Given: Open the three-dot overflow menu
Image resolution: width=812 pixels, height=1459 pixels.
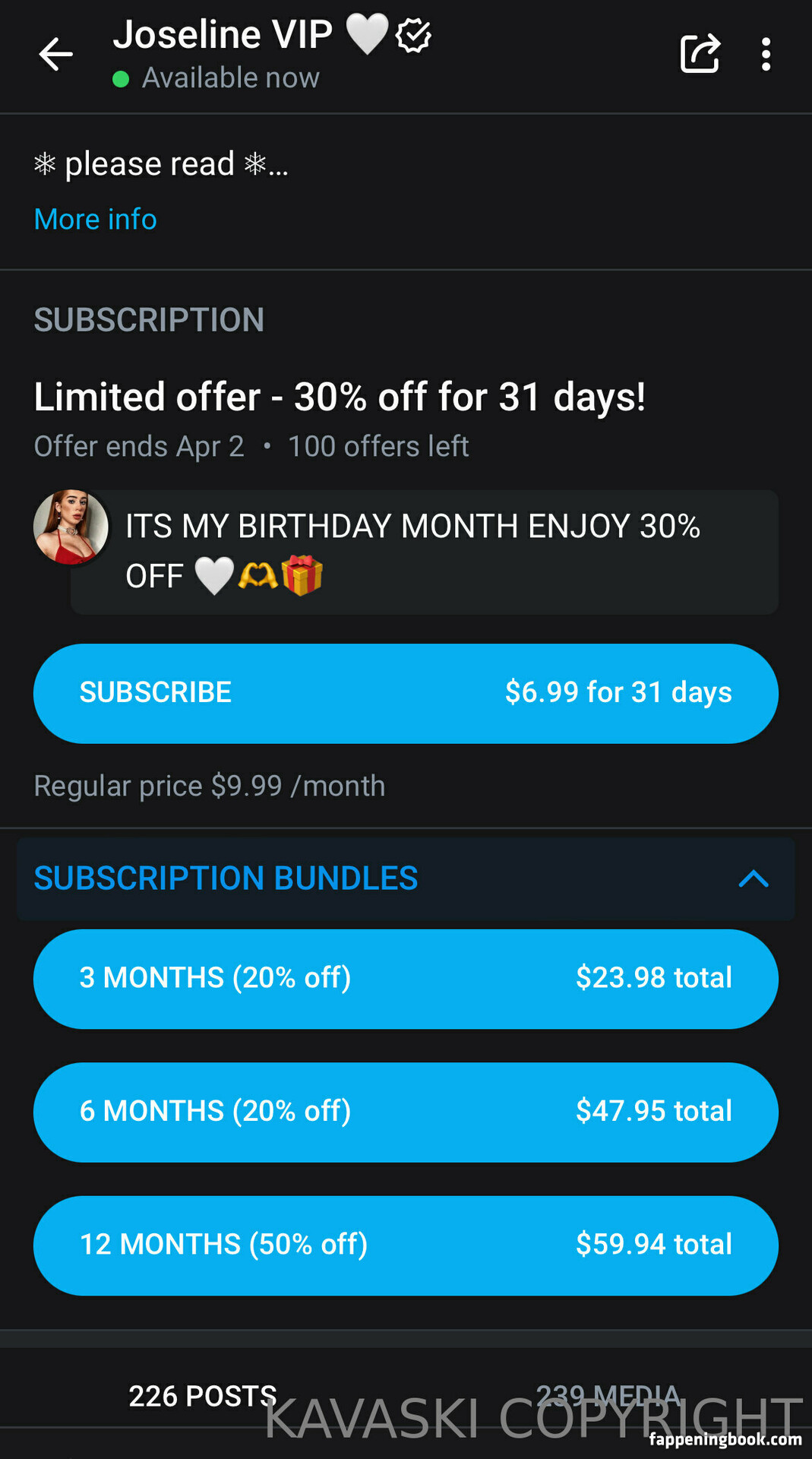Looking at the screenshot, I should tap(766, 55).
